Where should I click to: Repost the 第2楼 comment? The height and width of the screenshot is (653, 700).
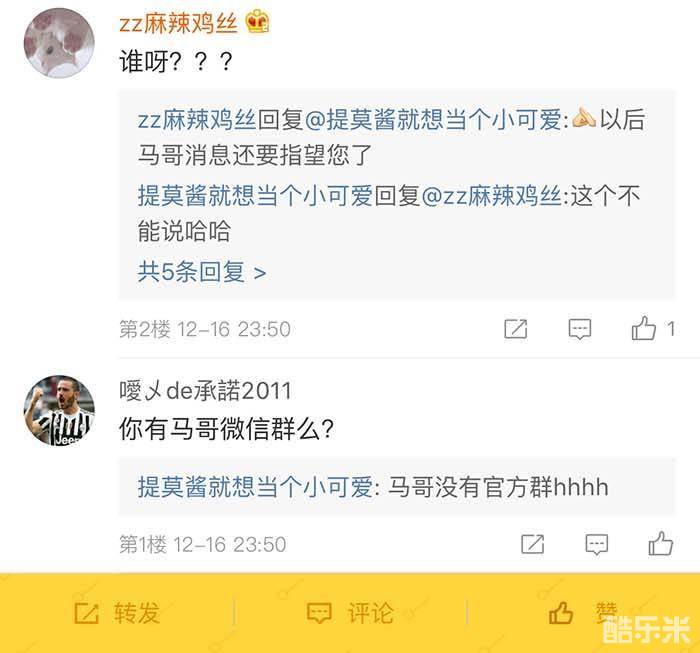pyautogui.click(x=516, y=329)
